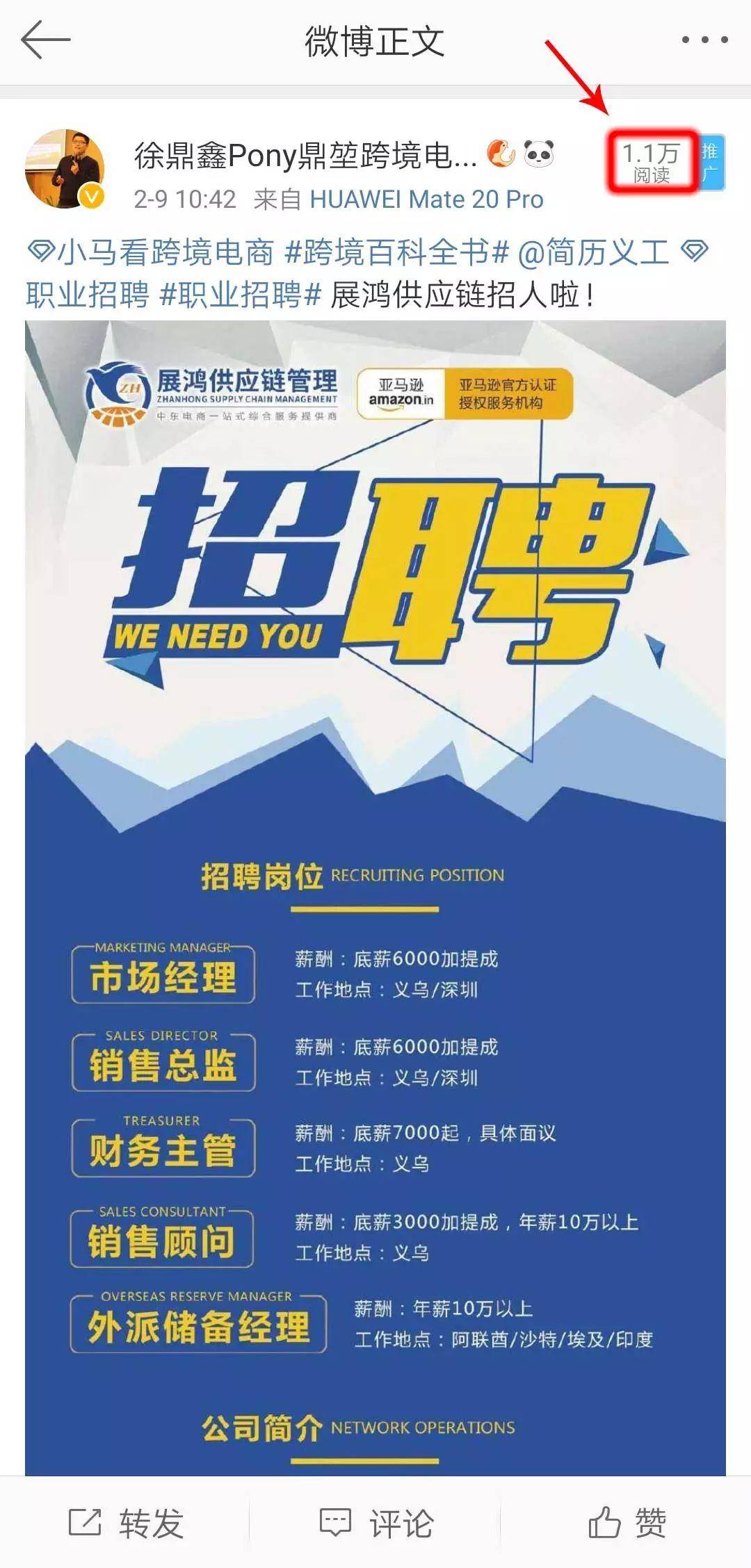The image size is (751, 1568).
Task: Open the @简历义工 mention
Action: coord(592,252)
